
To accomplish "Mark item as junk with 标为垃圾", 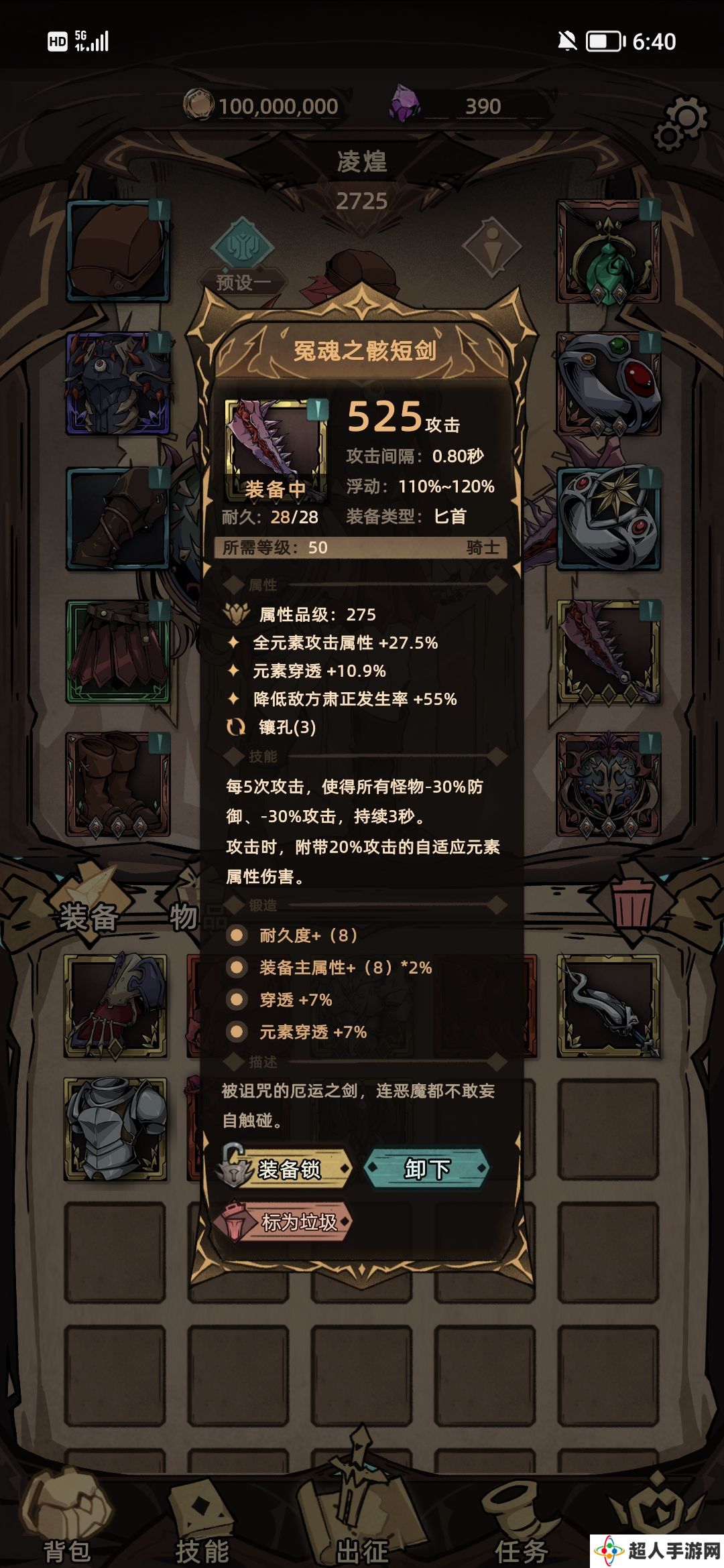I will click(x=288, y=1222).
